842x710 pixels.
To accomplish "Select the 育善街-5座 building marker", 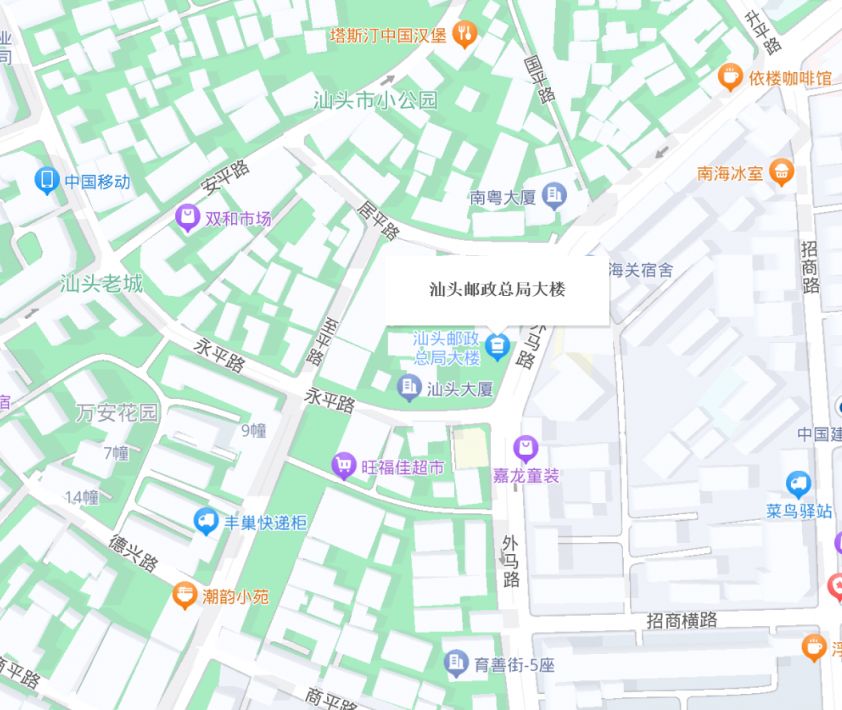I will [x=456, y=662].
